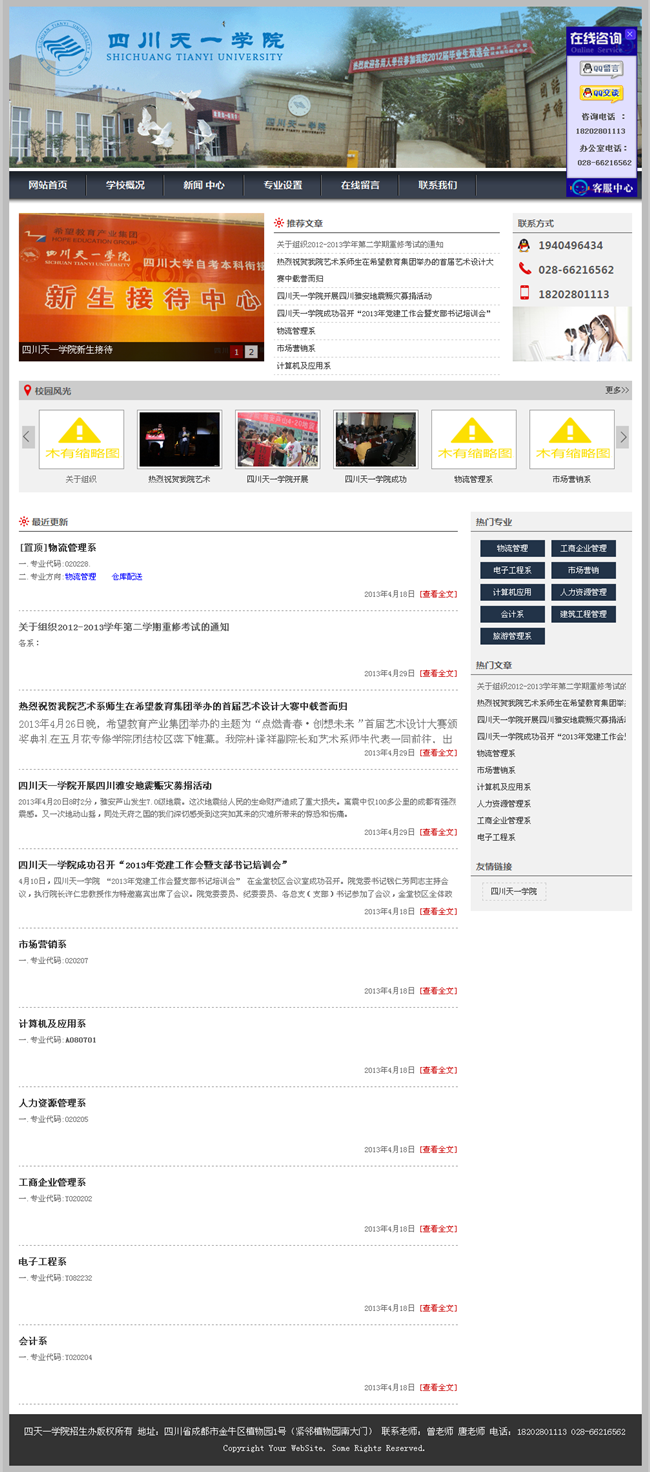650x1472 pixels.
Task: Open the 旅游管理系 major button
Action: pyautogui.click(x=512, y=636)
